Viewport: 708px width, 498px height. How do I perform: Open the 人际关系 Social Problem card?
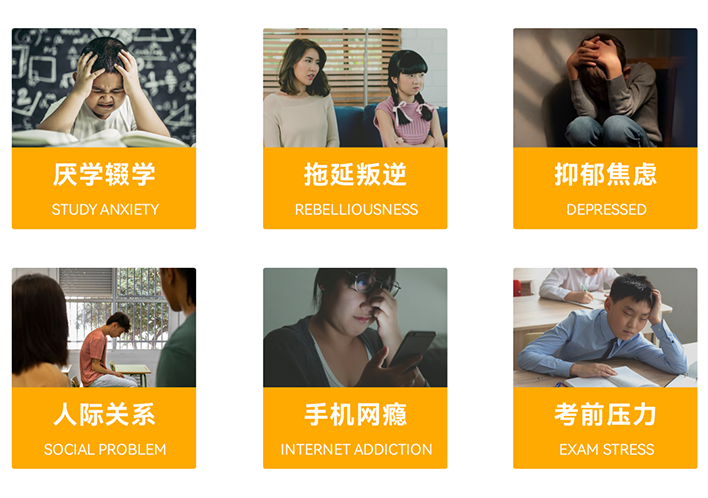(x=104, y=370)
